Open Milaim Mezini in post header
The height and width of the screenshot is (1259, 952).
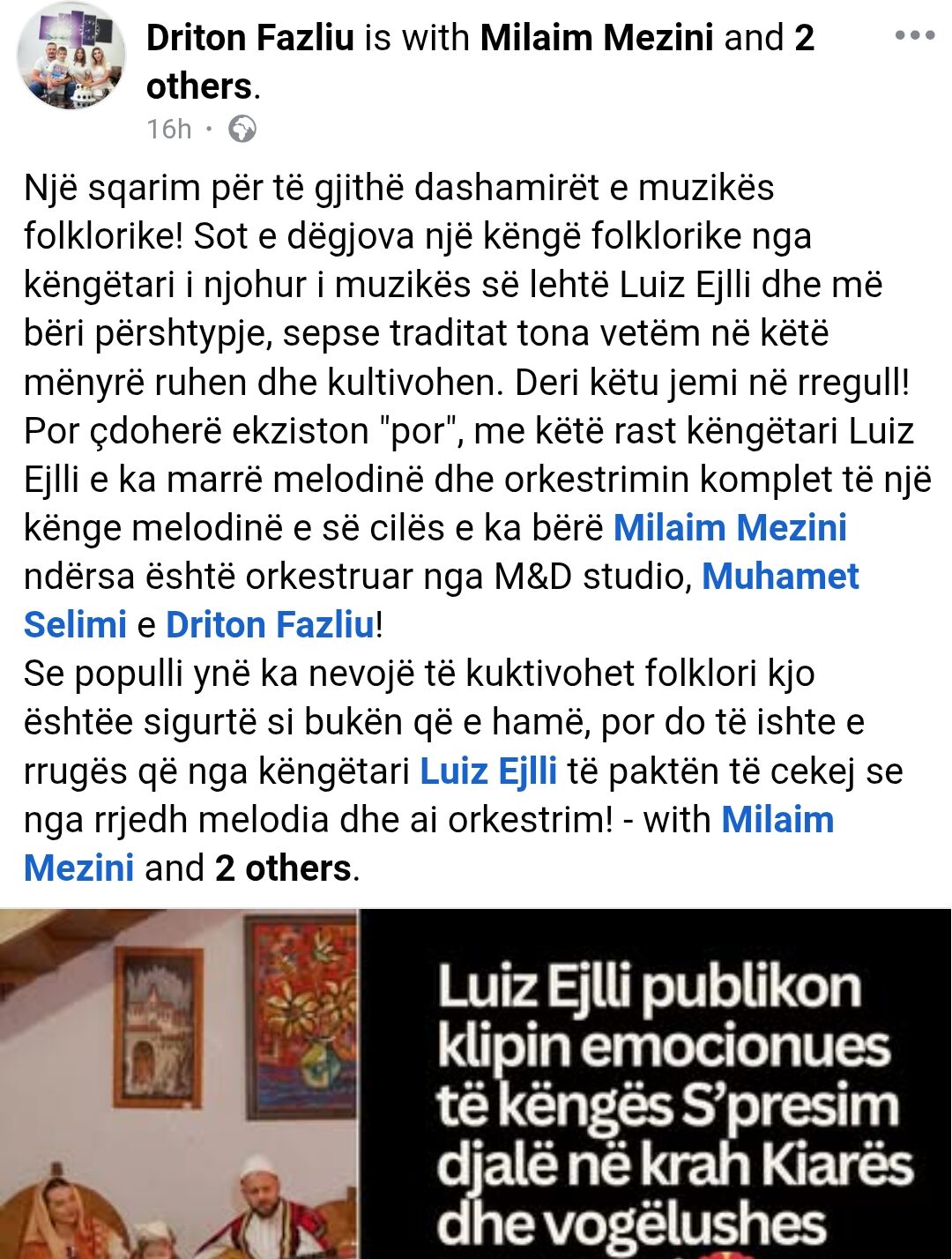click(x=596, y=38)
